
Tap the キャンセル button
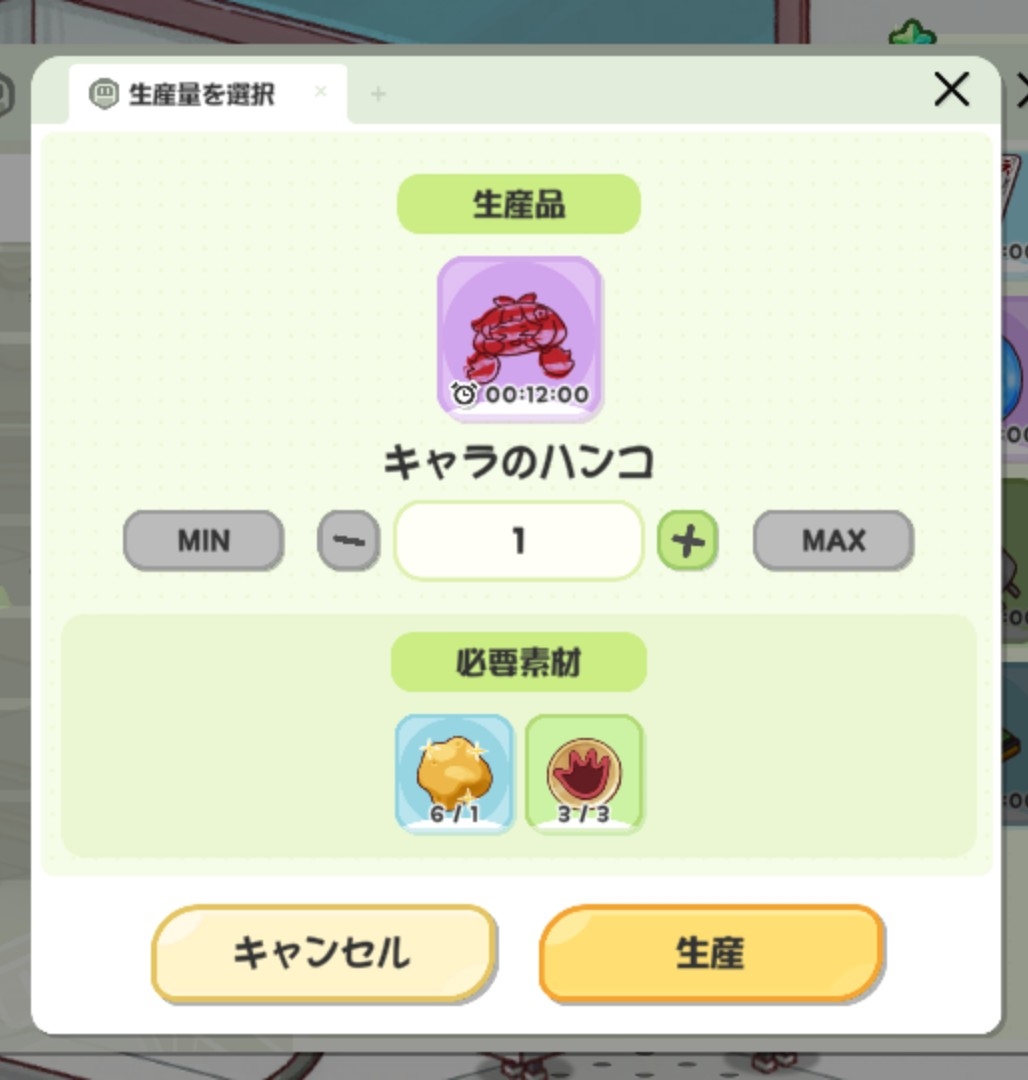(x=323, y=953)
